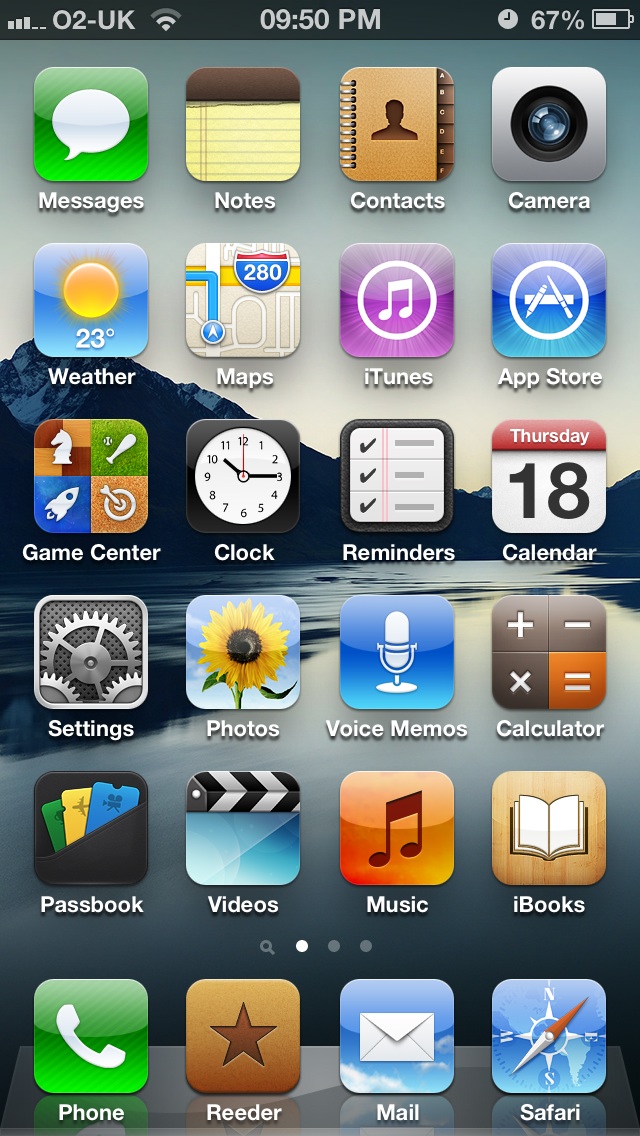Check the Weather app
The image size is (640, 1136).
pos(91,300)
